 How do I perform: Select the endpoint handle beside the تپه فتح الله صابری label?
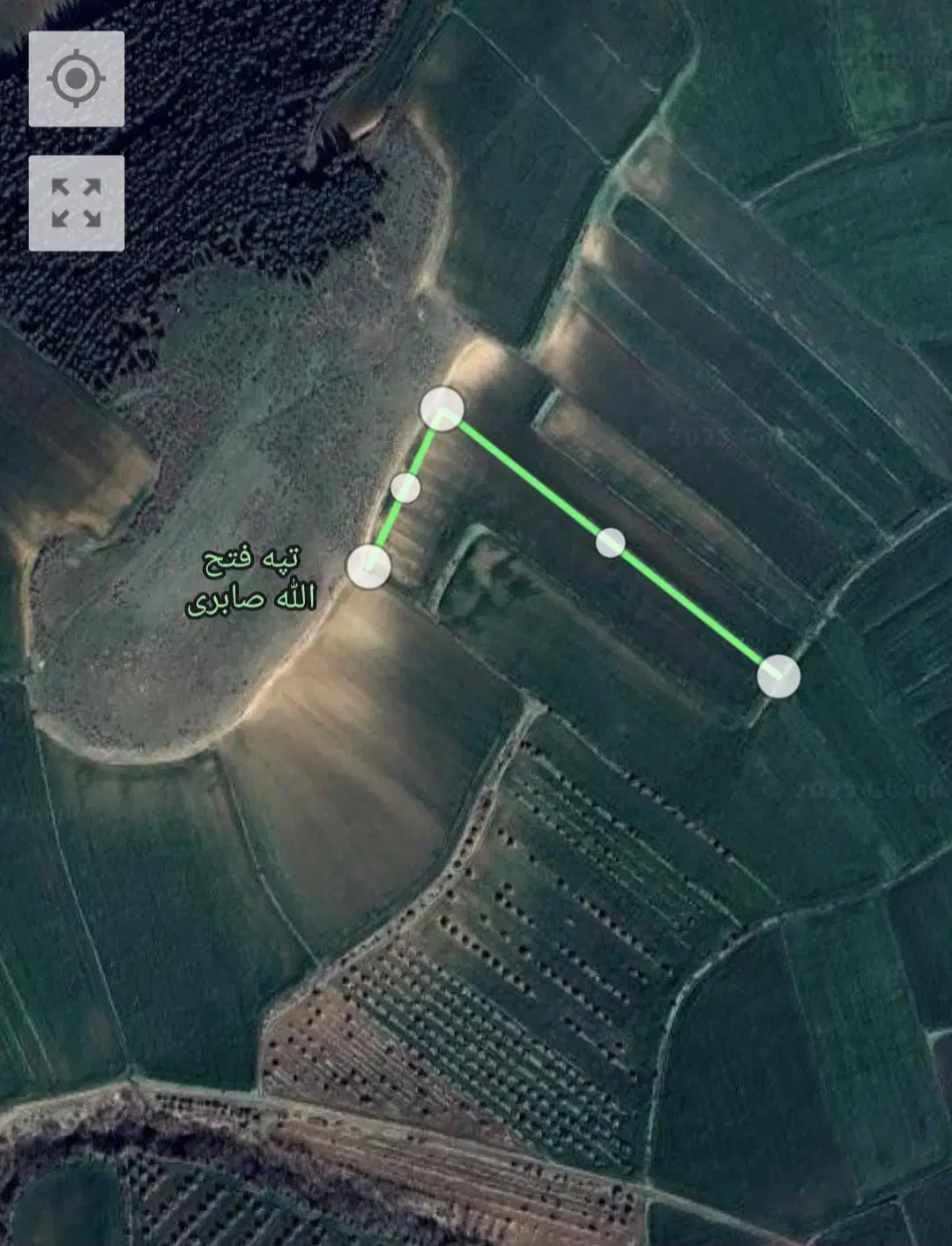[368, 566]
